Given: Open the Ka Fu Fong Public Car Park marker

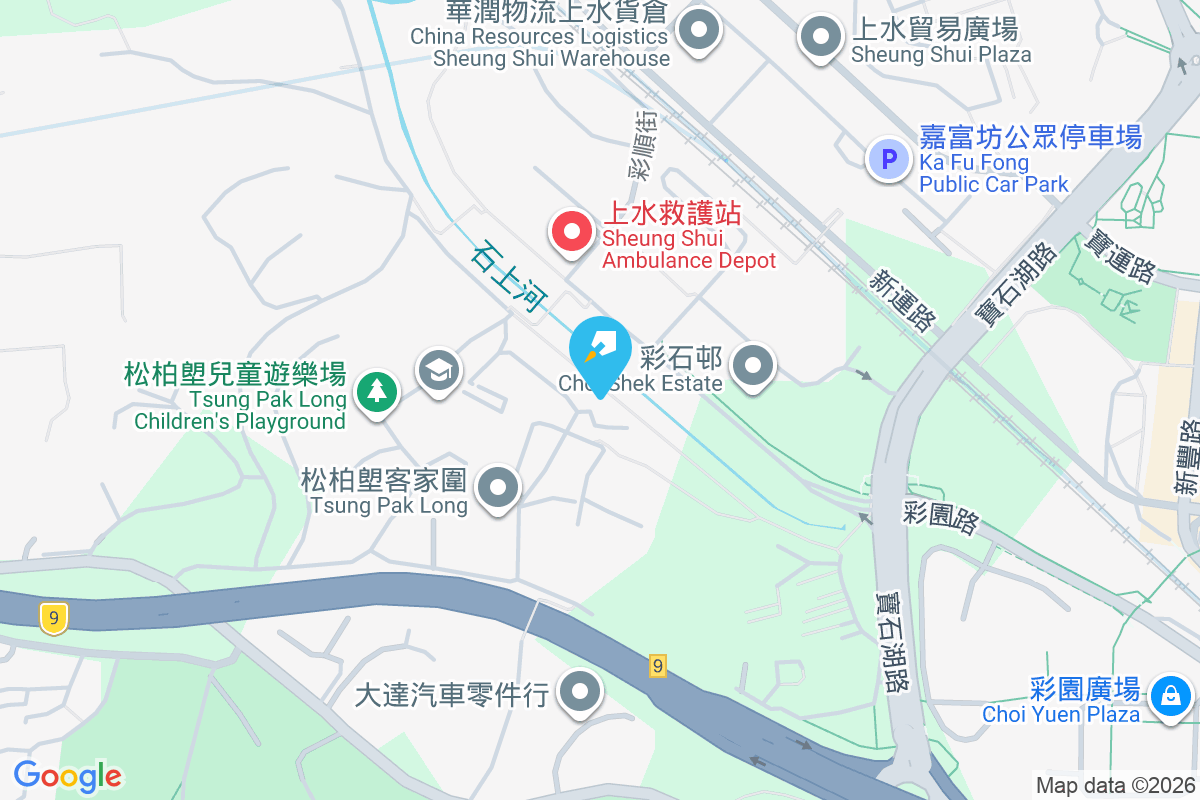Looking at the screenshot, I should coord(888,159).
